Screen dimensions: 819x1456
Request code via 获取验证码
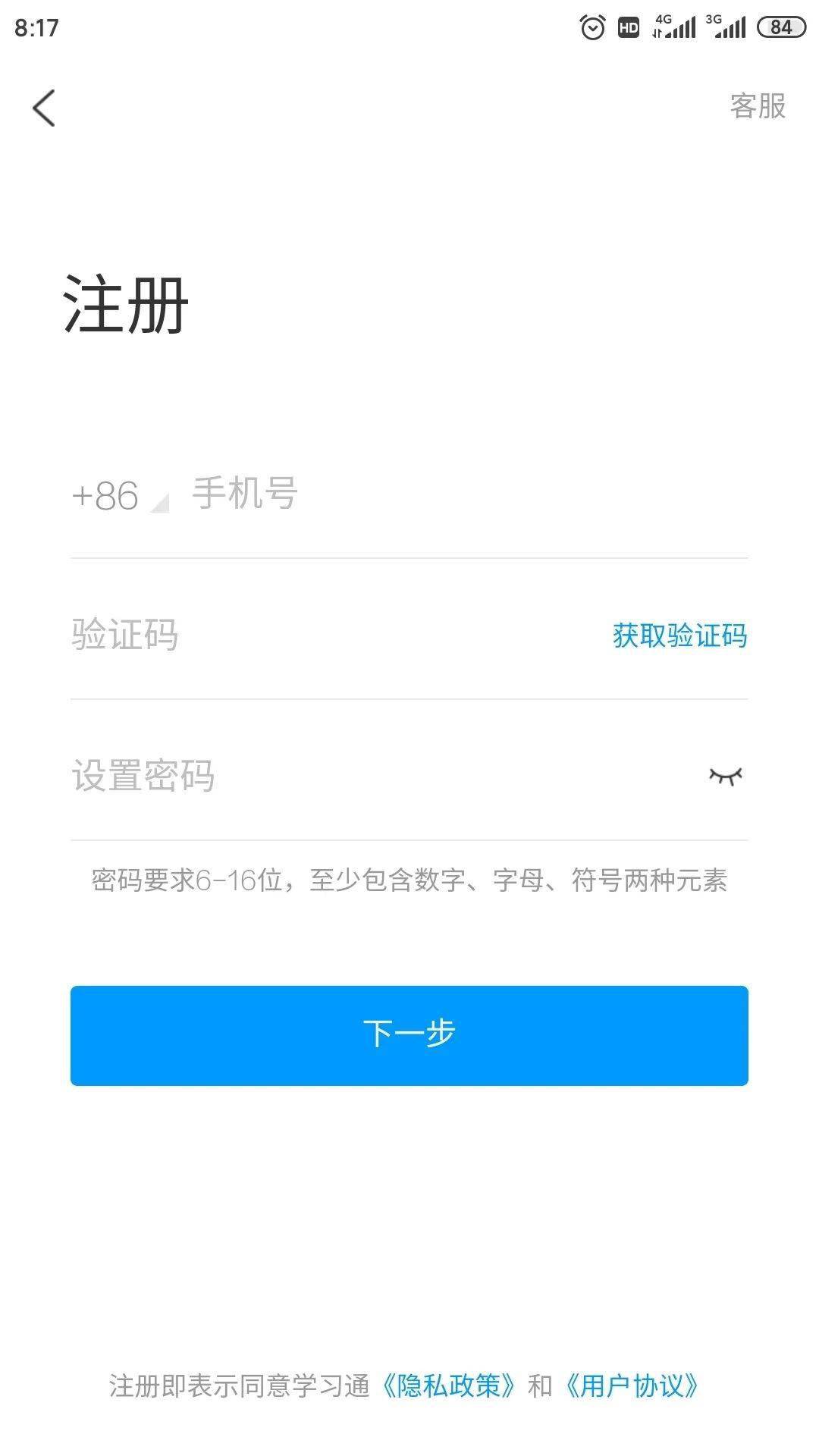click(x=680, y=635)
